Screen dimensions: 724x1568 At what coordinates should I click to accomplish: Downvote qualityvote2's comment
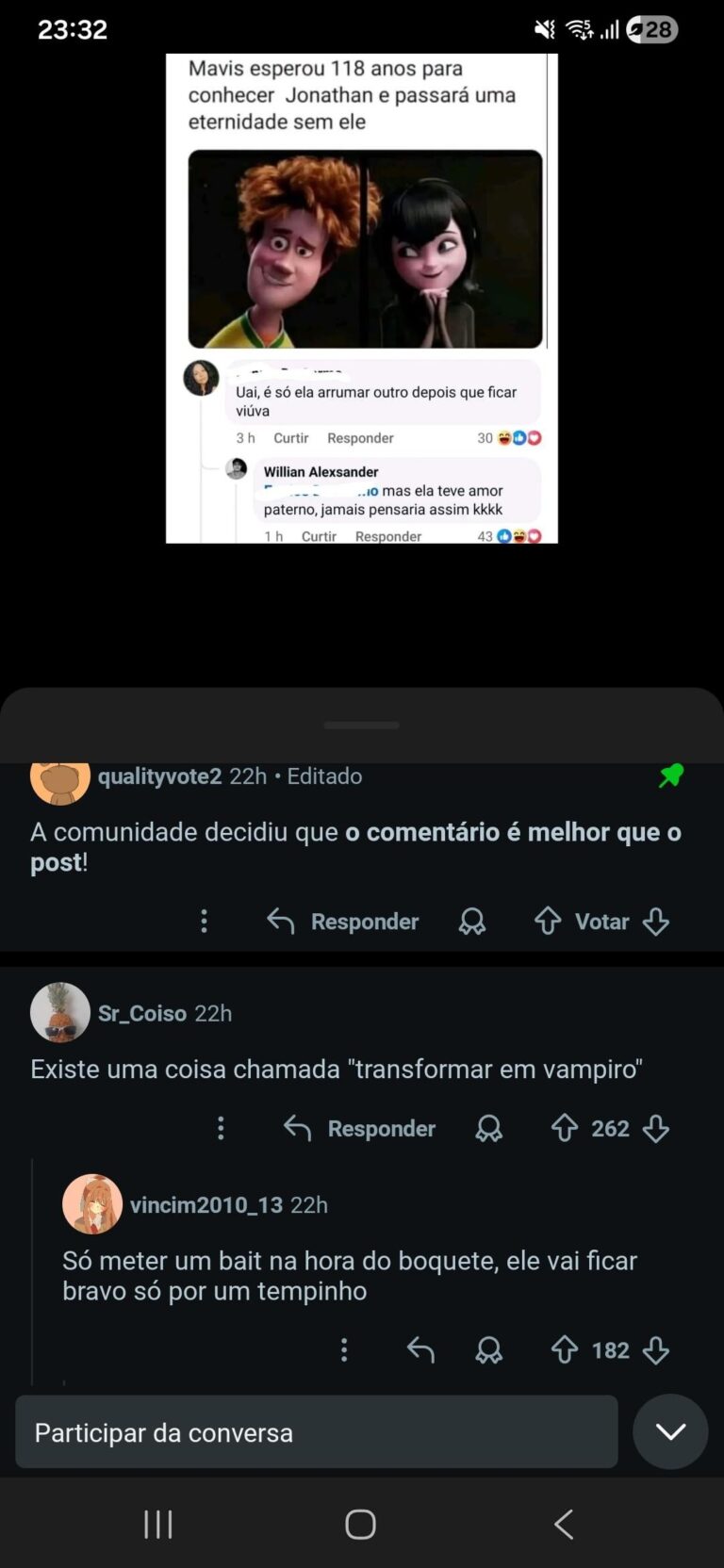click(x=656, y=922)
